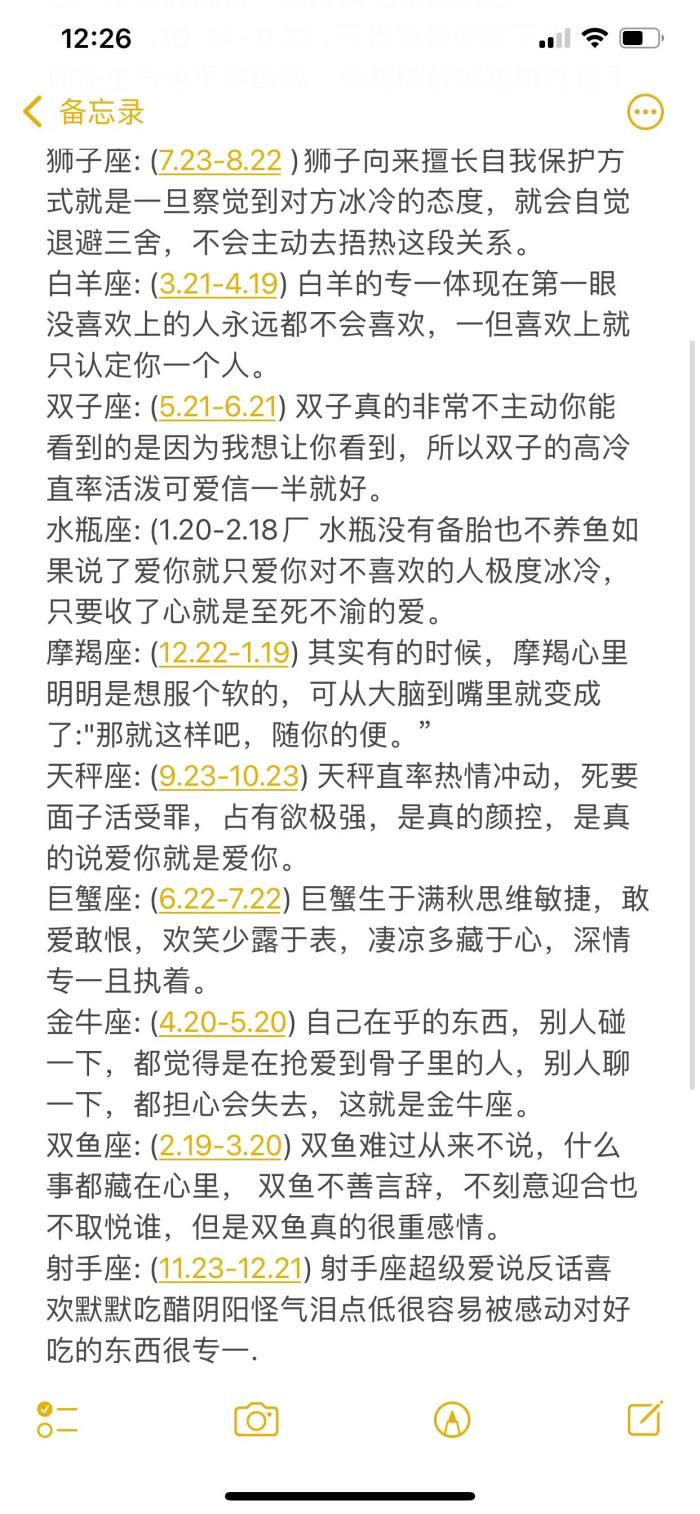Open the more options ellipsis menu
The height and width of the screenshot is (1514, 700).
(x=645, y=112)
